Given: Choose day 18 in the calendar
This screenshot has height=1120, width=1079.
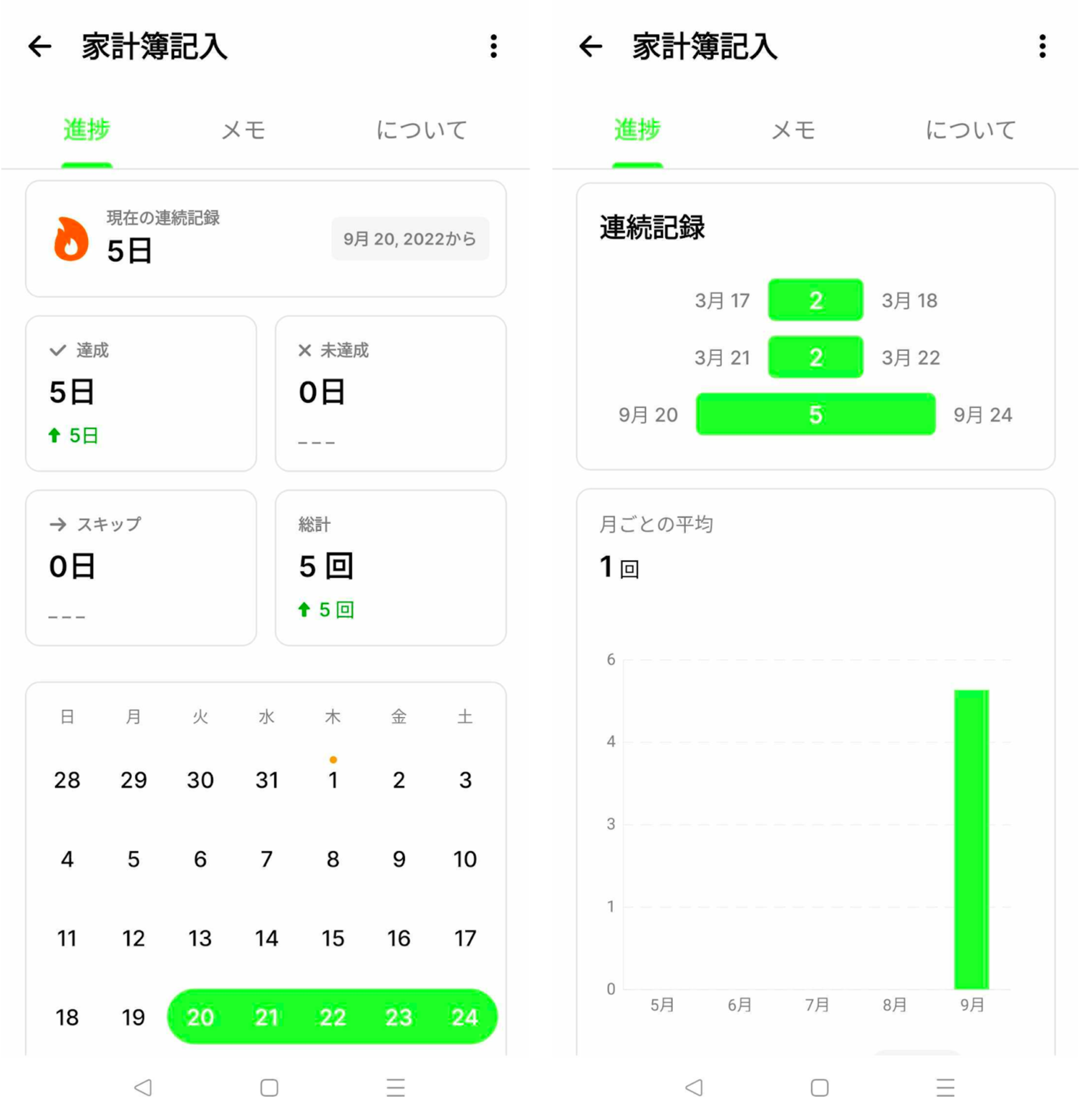Looking at the screenshot, I should point(67,1017).
